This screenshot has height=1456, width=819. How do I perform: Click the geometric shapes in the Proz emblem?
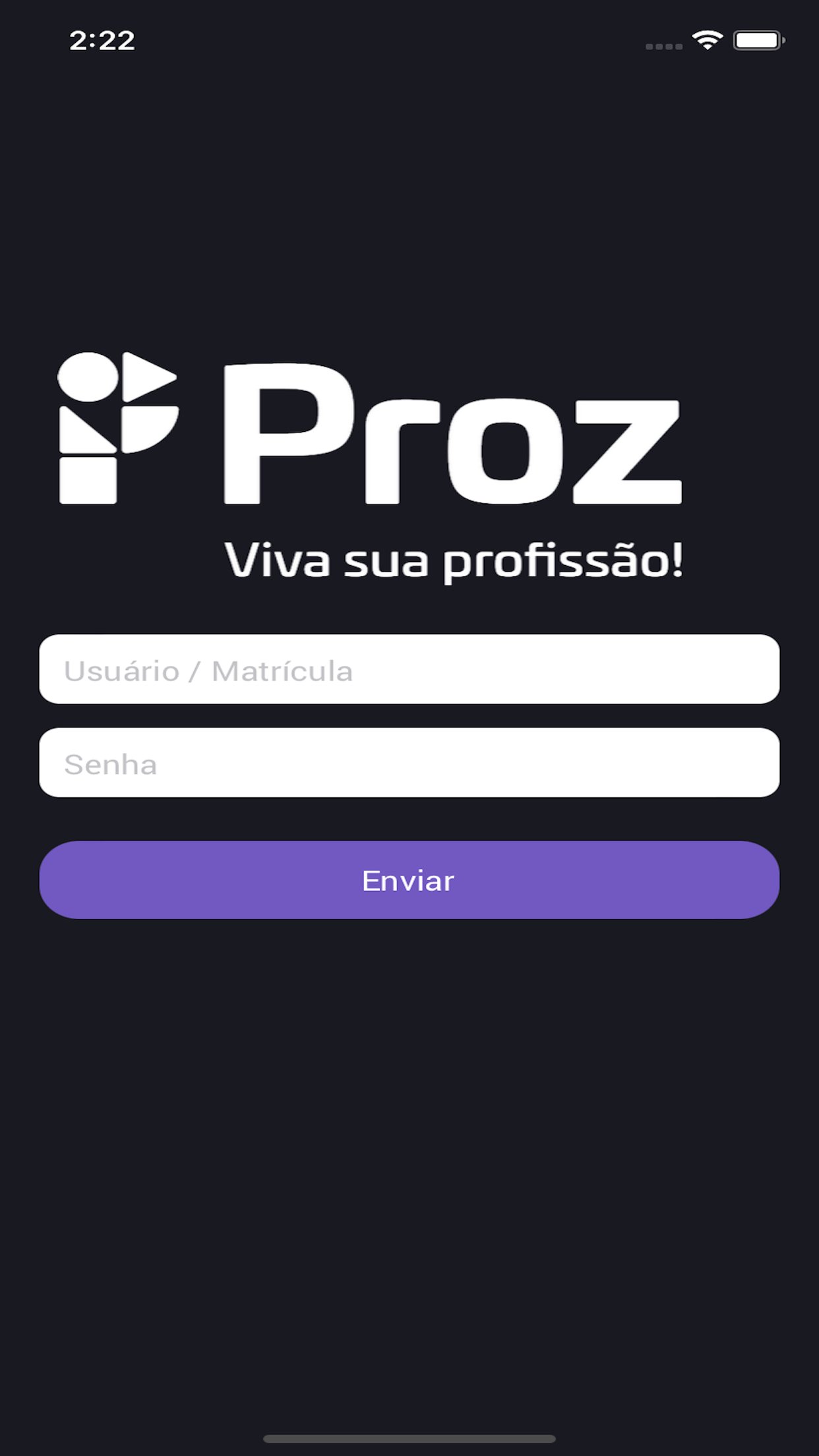point(117,429)
